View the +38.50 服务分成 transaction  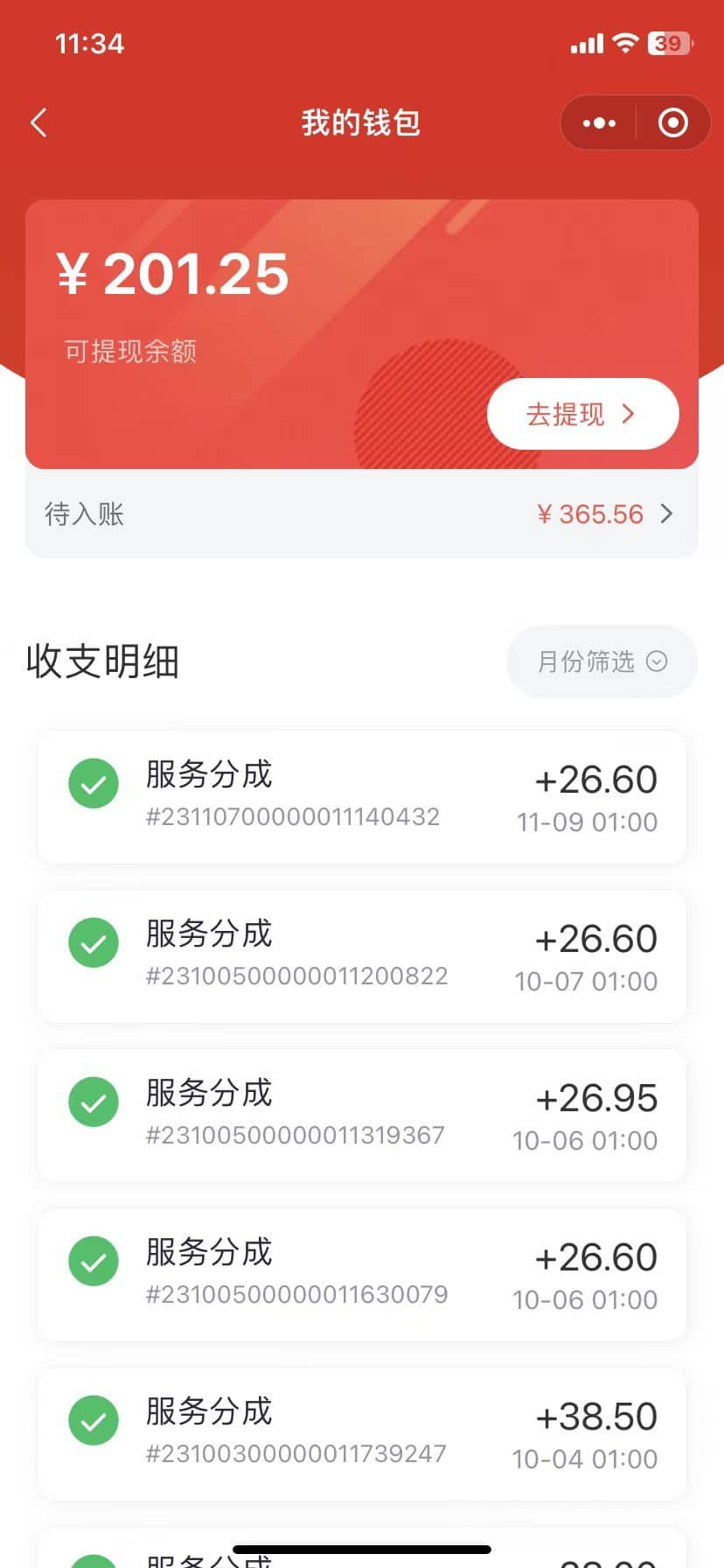pos(361,1434)
